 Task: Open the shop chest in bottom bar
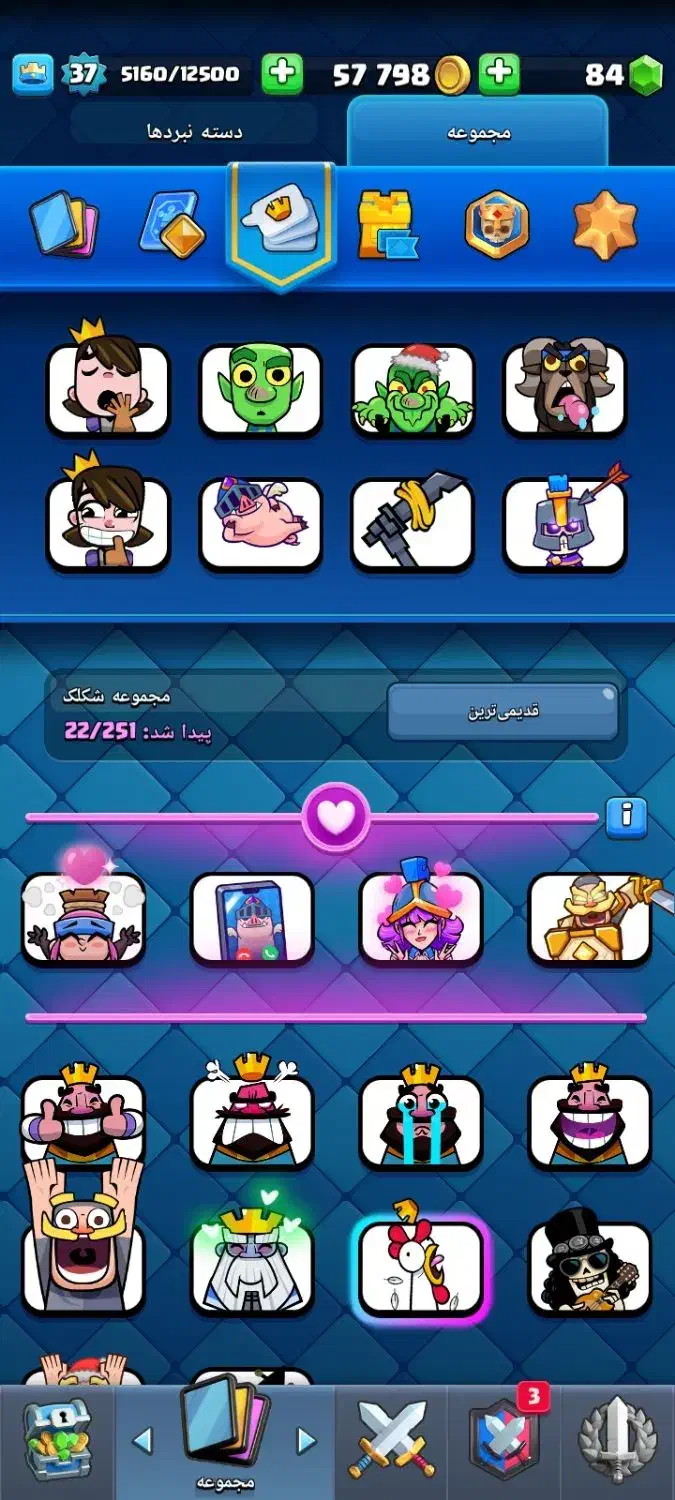(x=56, y=1440)
